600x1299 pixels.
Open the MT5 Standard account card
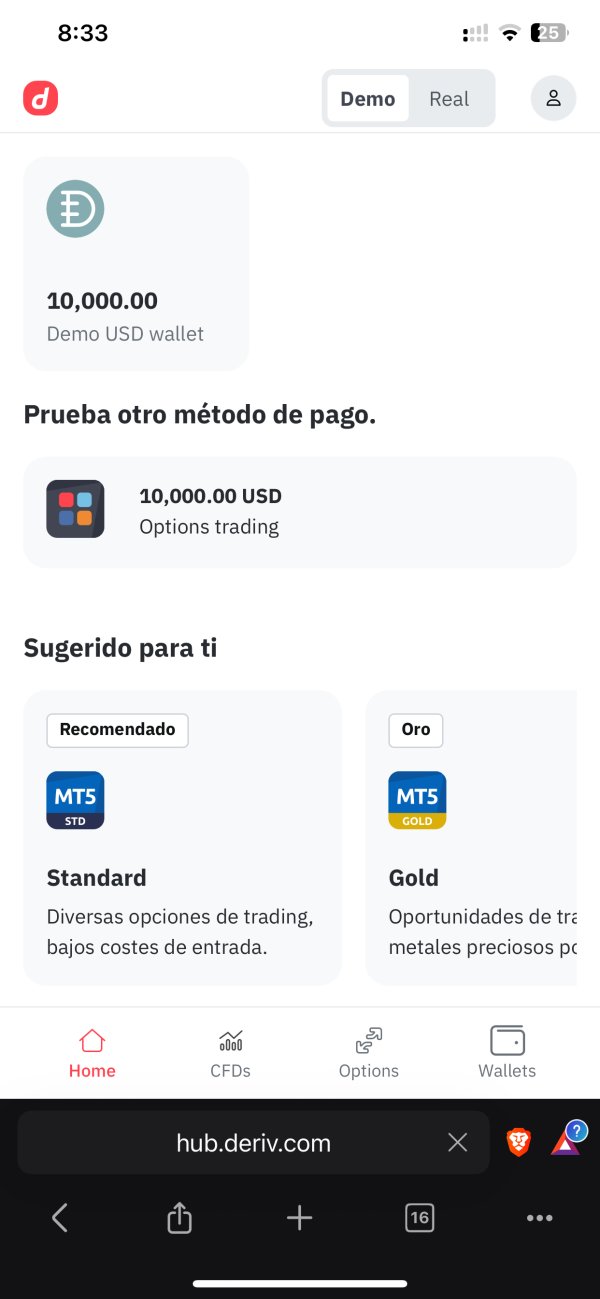[183, 837]
